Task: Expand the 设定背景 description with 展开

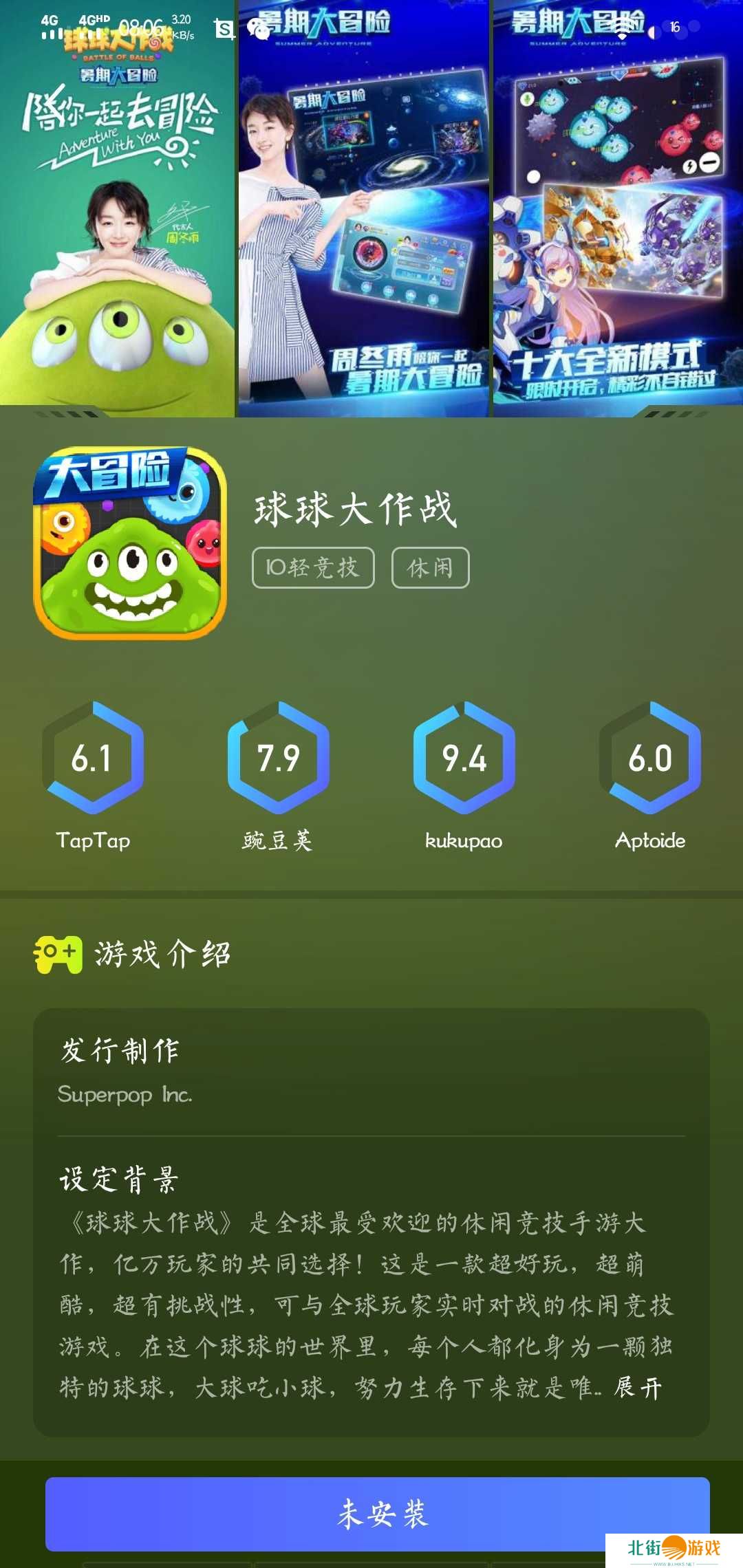Action: click(638, 1388)
